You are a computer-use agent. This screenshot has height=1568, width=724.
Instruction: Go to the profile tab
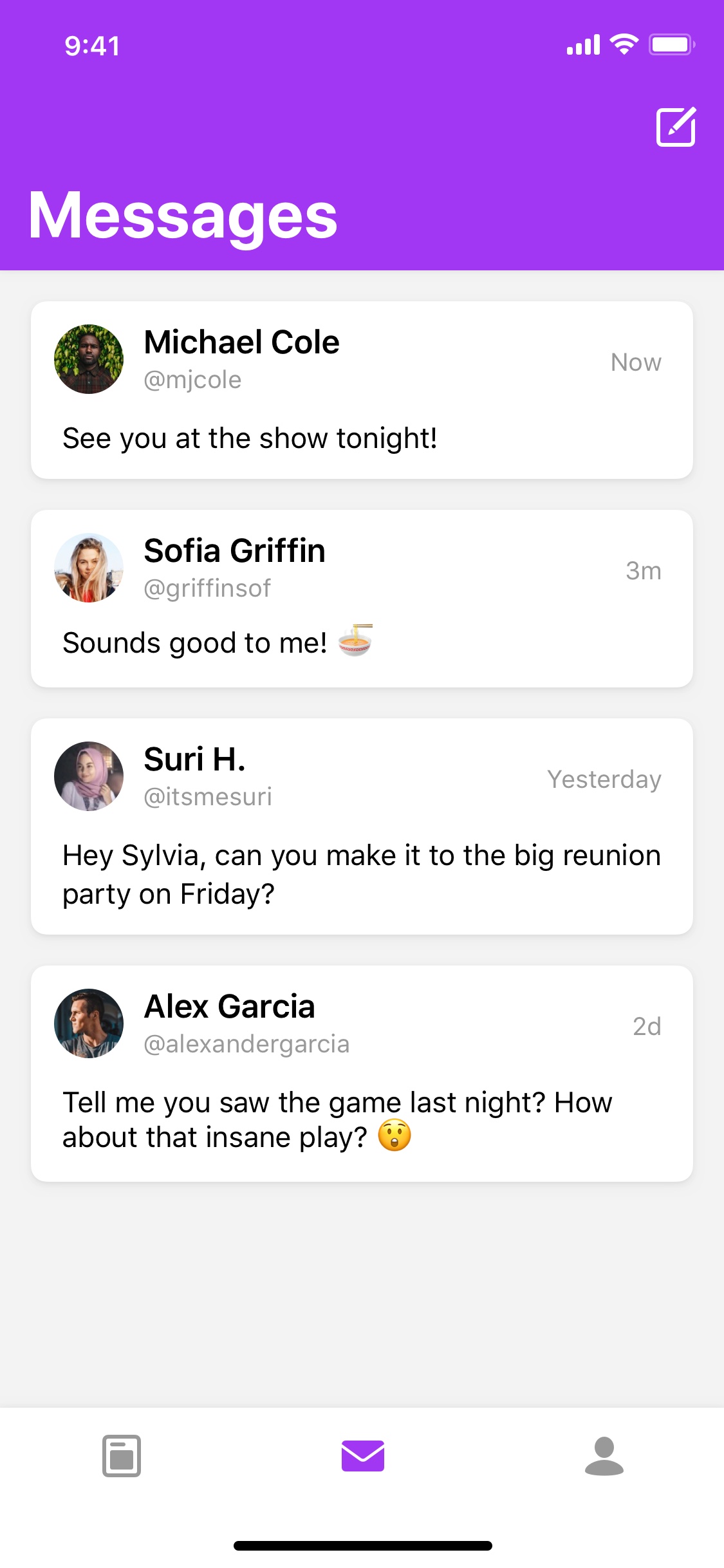click(x=604, y=1456)
